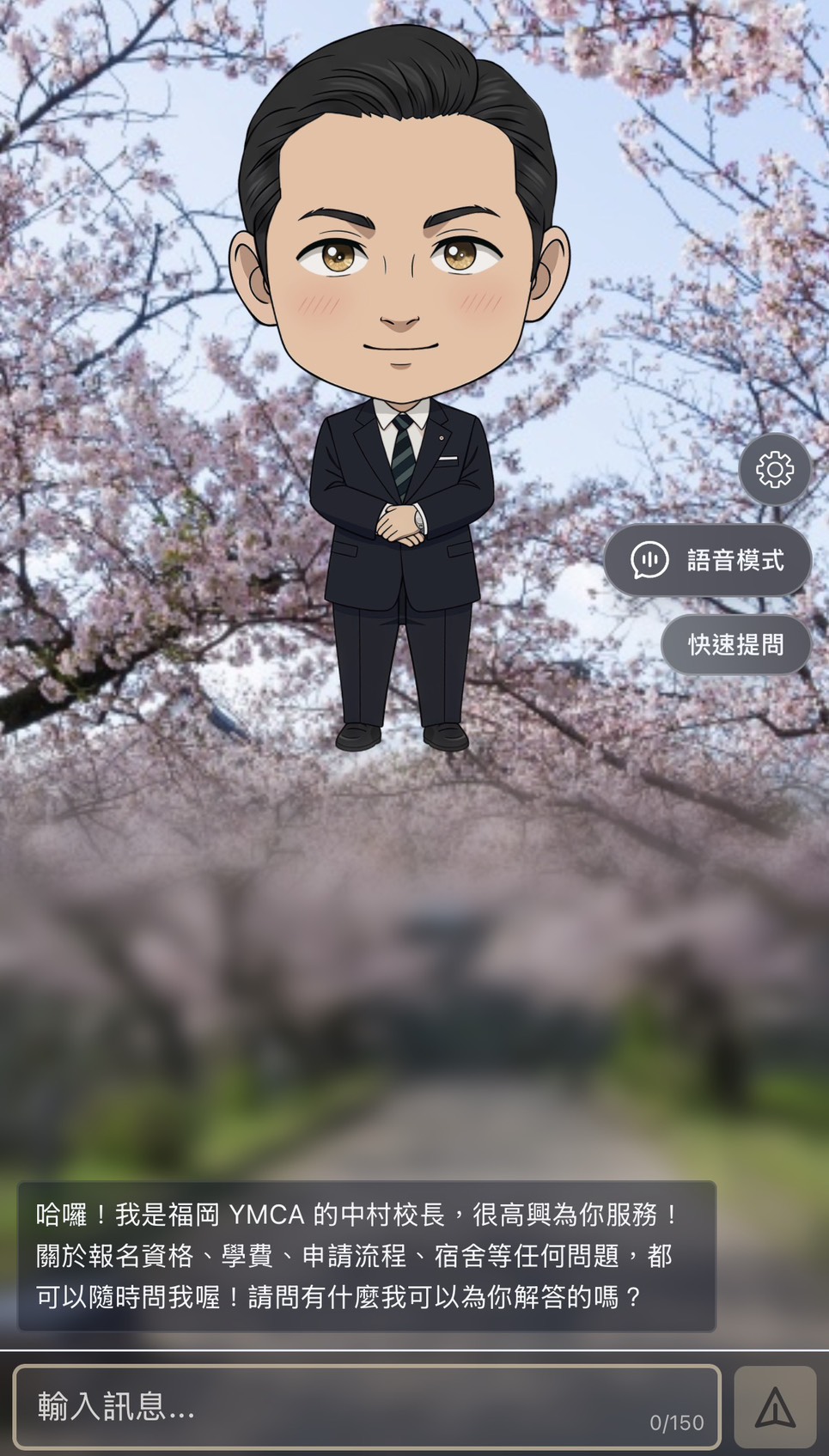Open the settings gear icon
829x1456 pixels.
click(x=775, y=469)
